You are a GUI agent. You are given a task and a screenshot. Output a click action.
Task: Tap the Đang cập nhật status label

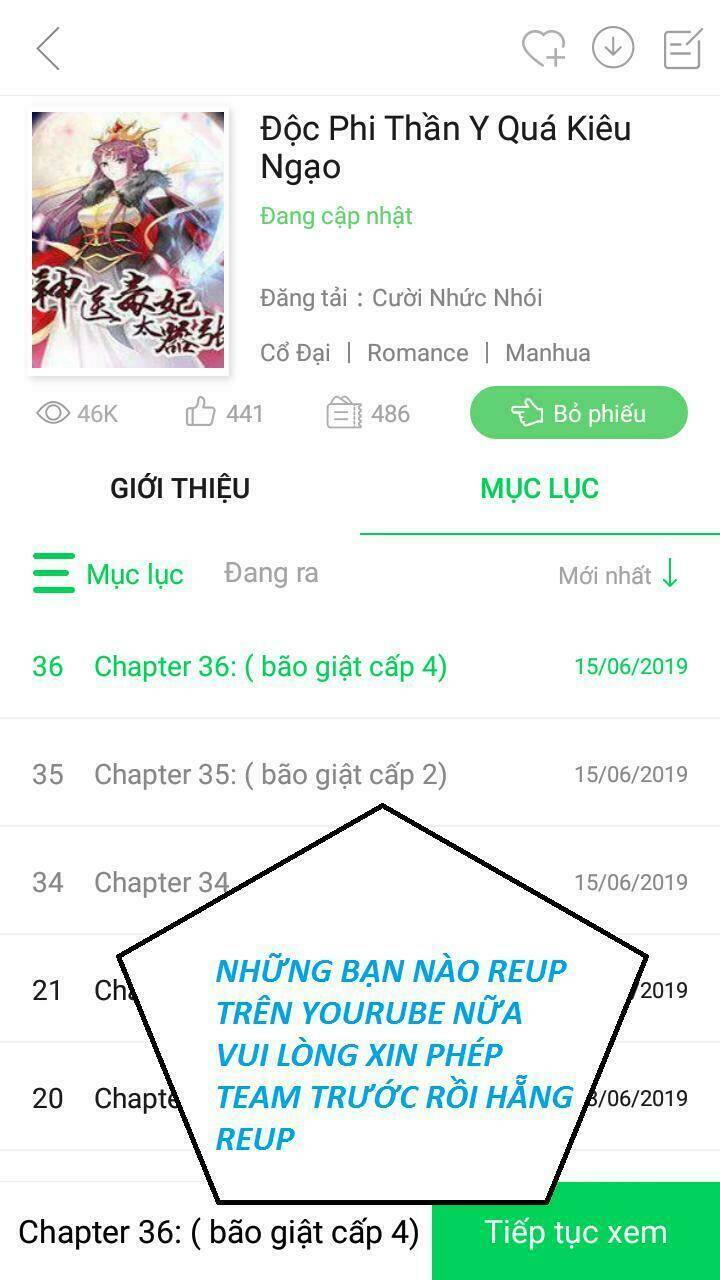334,216
